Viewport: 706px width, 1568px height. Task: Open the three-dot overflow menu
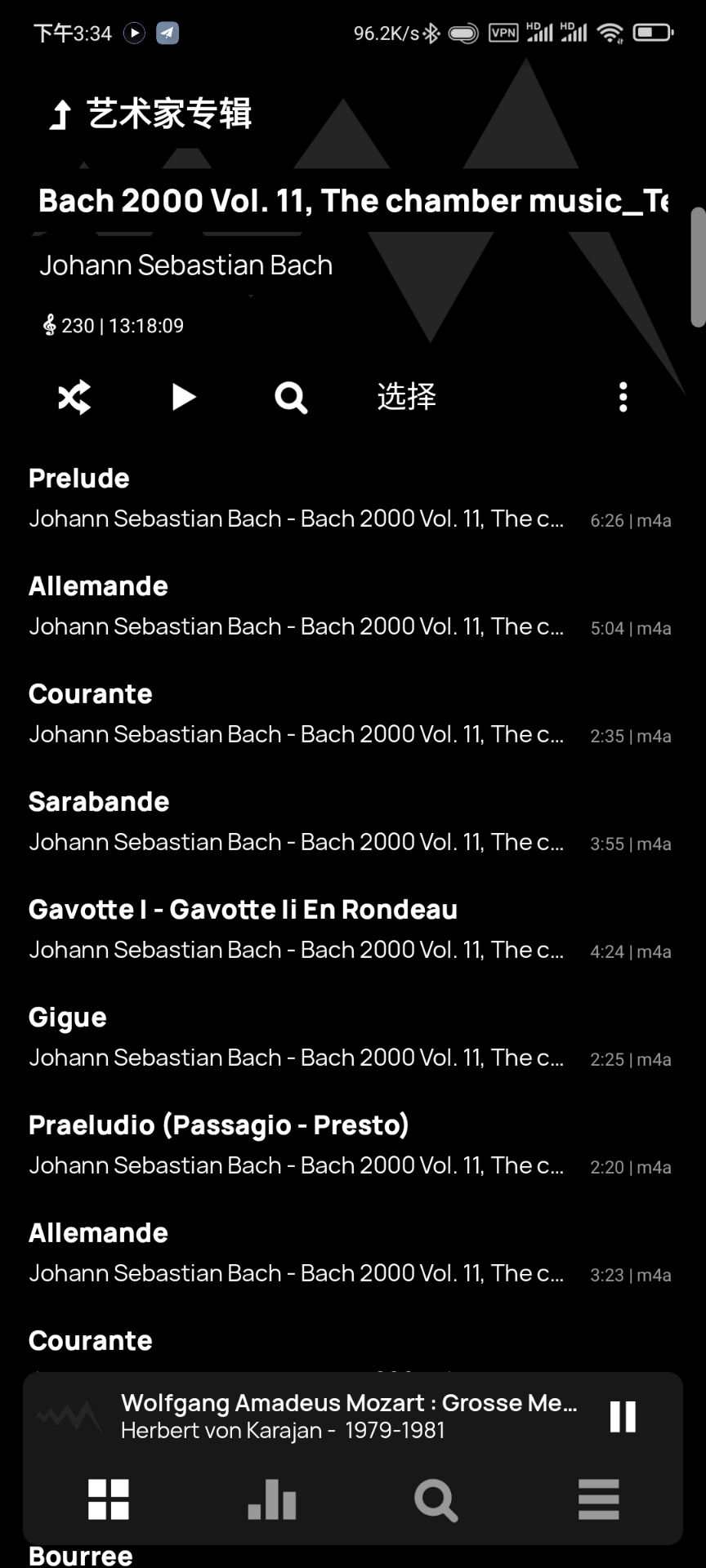point(623,398)
